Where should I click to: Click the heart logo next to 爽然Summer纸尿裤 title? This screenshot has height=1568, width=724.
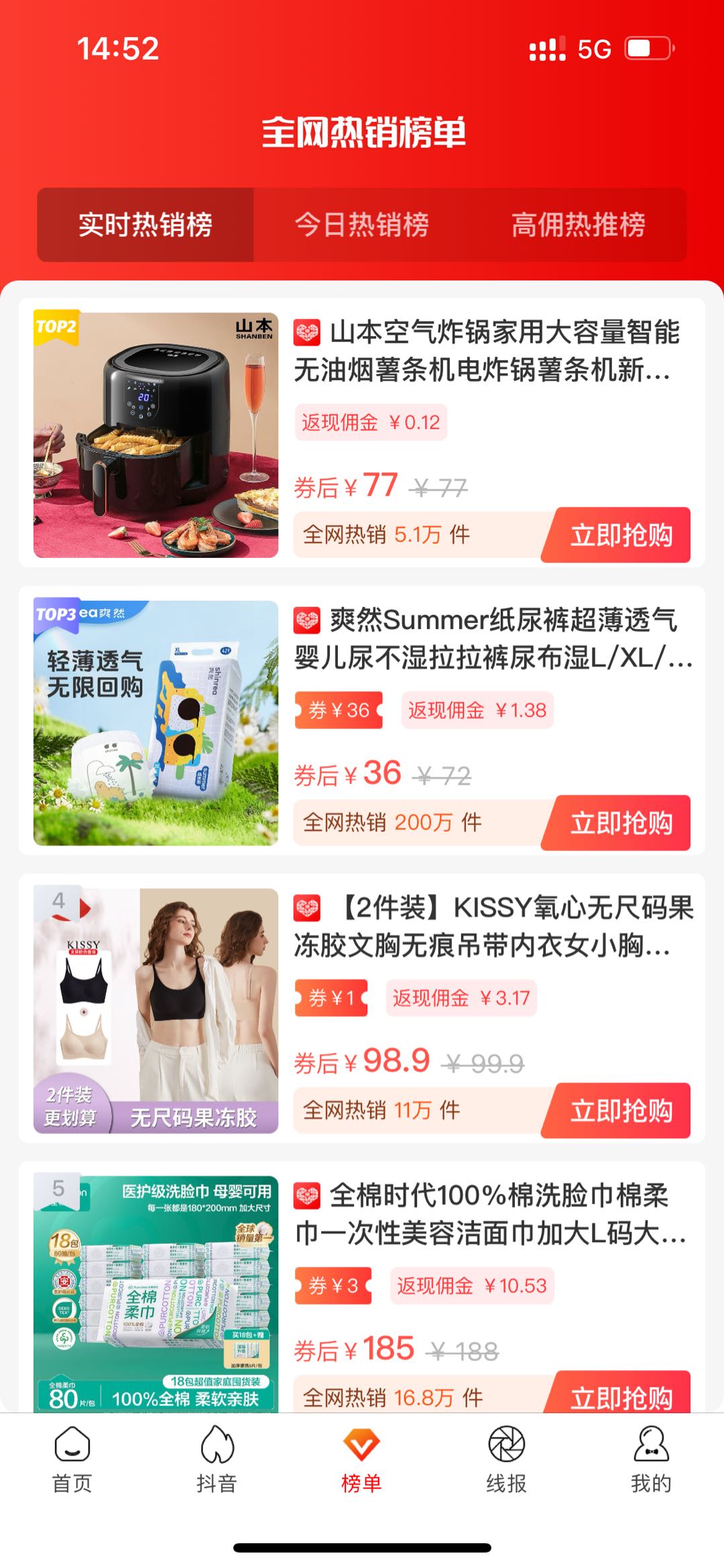308,620
